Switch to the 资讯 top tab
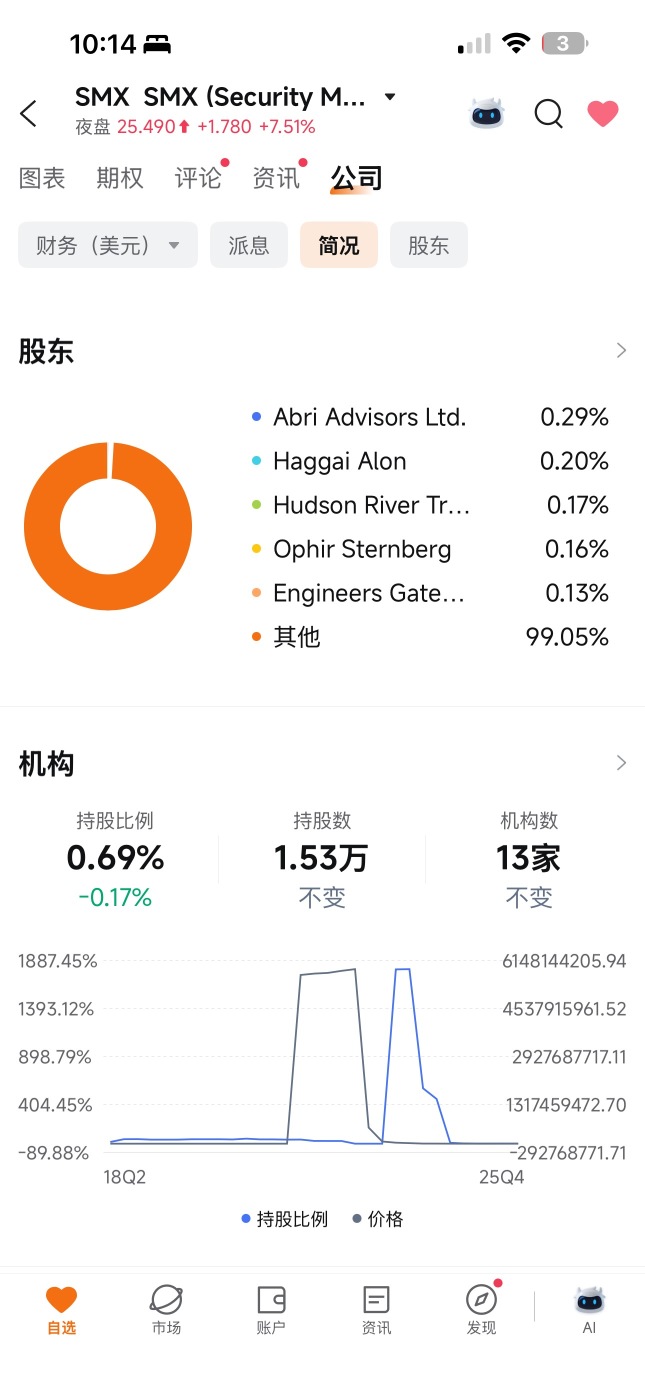 pos(276,178)
